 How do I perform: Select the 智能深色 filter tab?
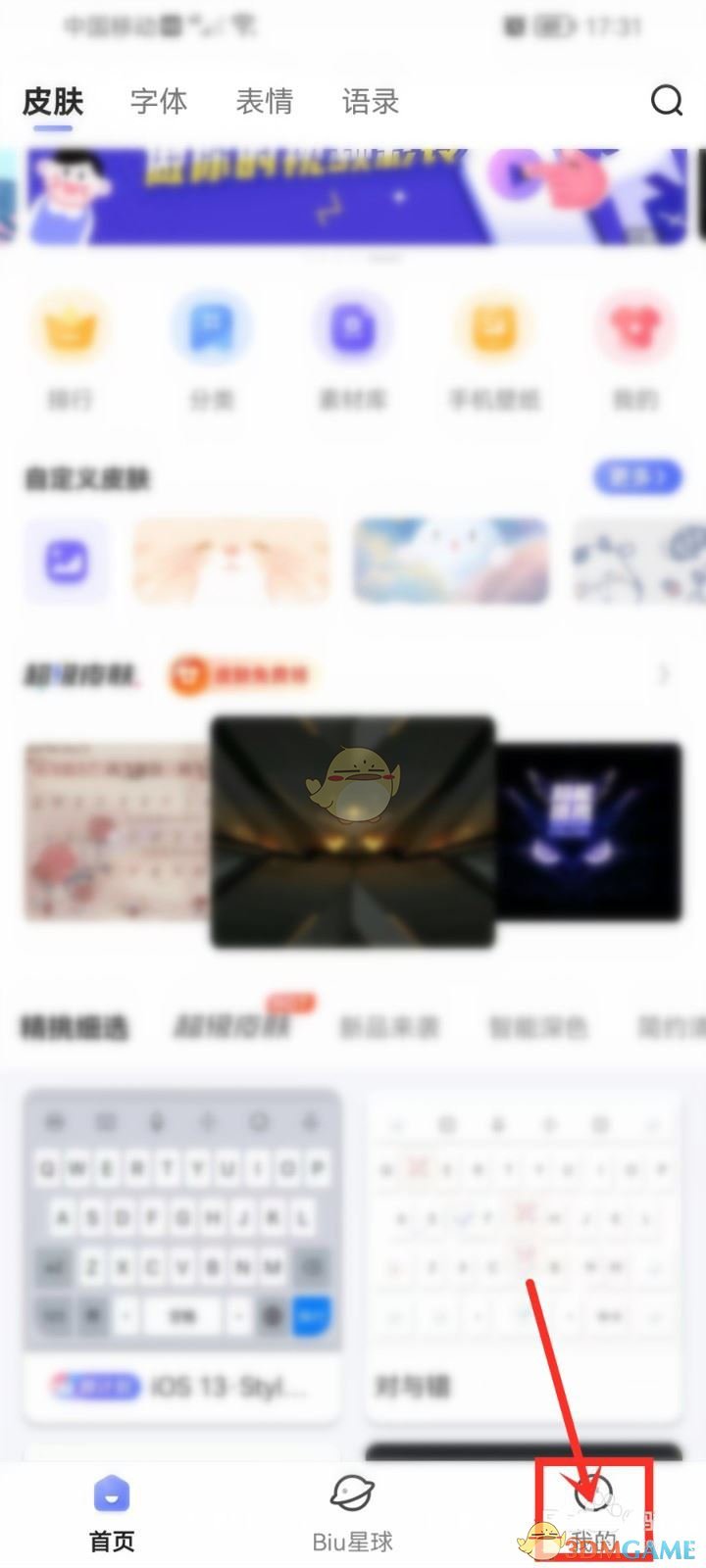(538, 1027)
